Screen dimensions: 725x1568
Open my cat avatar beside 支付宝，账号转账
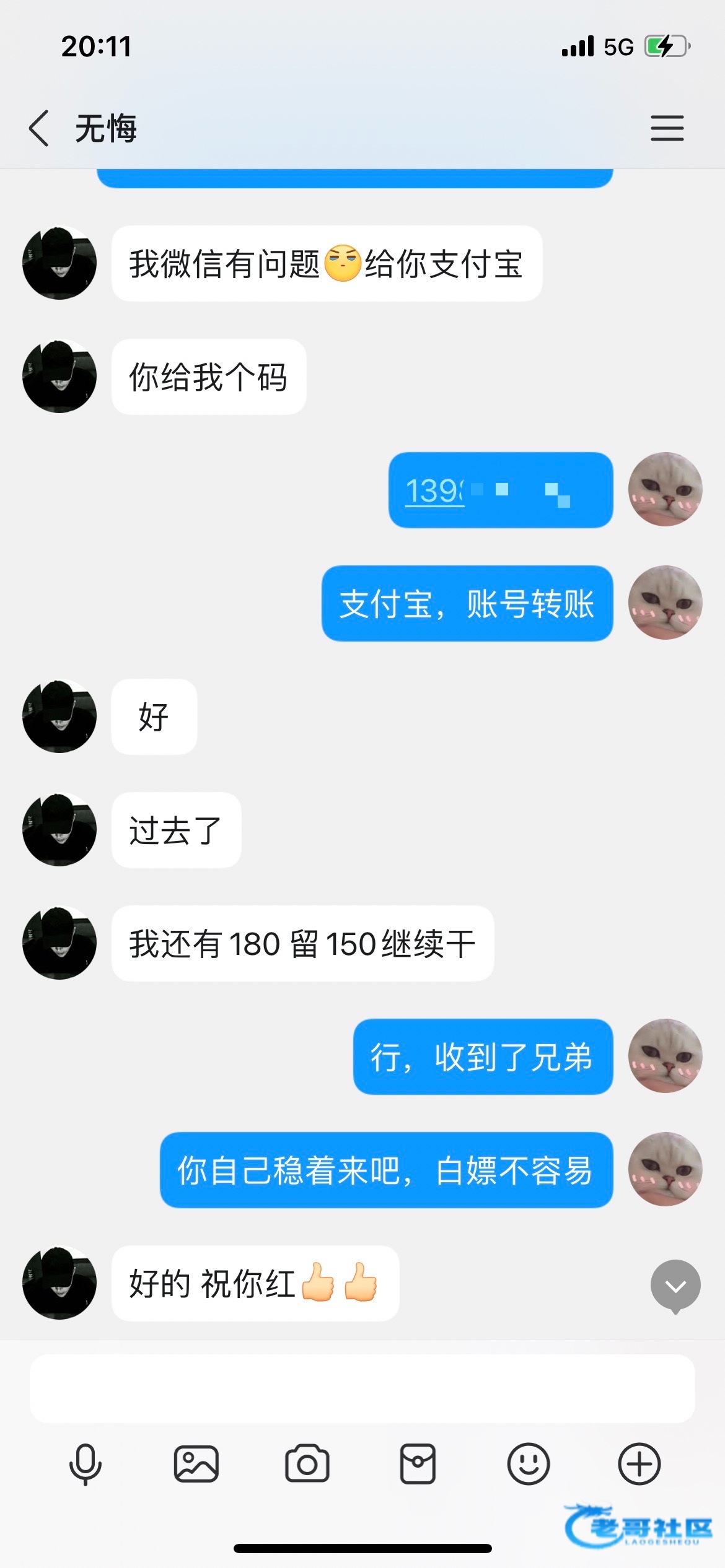pyautogui.click(x=665, y=603)
